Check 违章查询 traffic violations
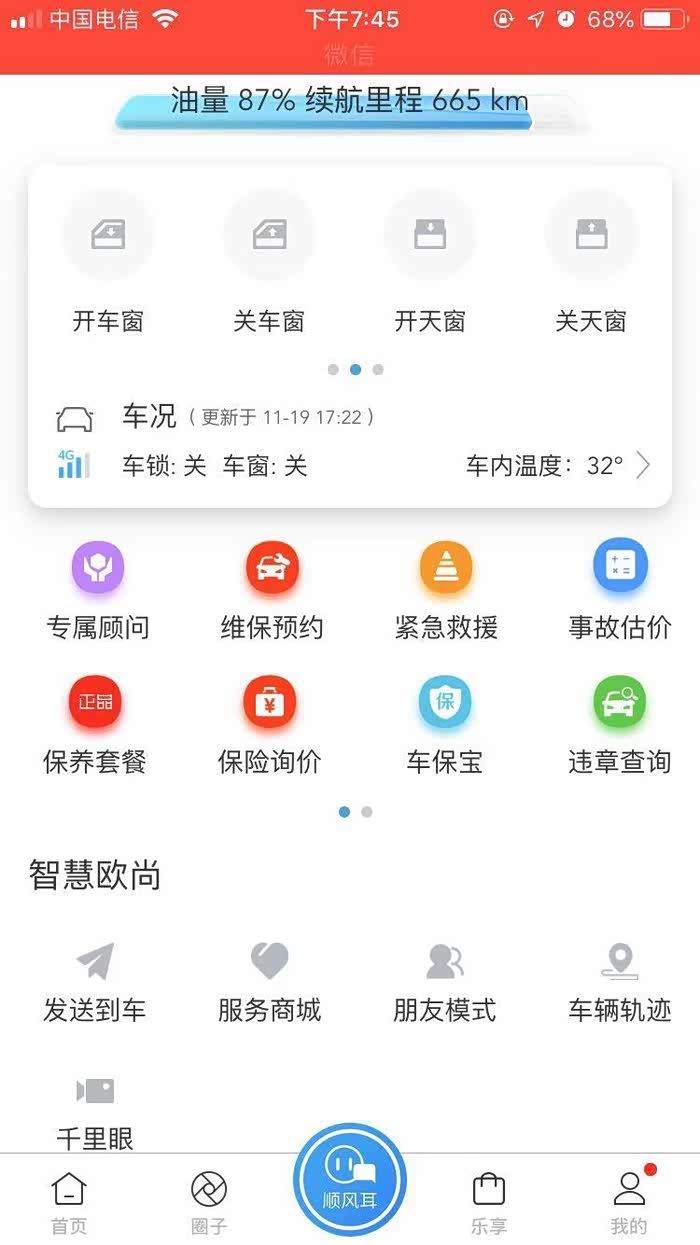The width and height of the screenshot is (700, 1245). (x=620, y=725)
